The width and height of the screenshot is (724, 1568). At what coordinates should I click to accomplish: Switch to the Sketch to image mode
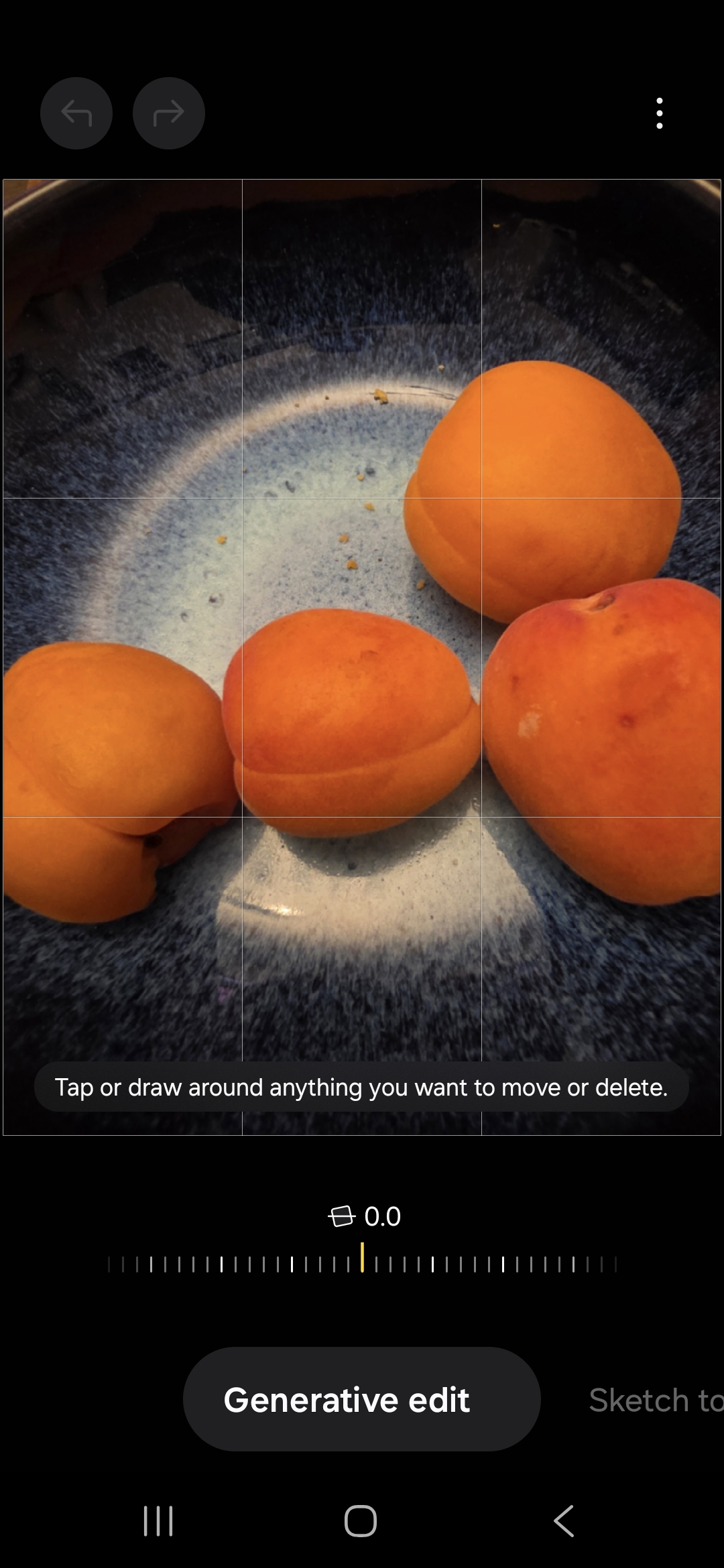point(656,1400)
